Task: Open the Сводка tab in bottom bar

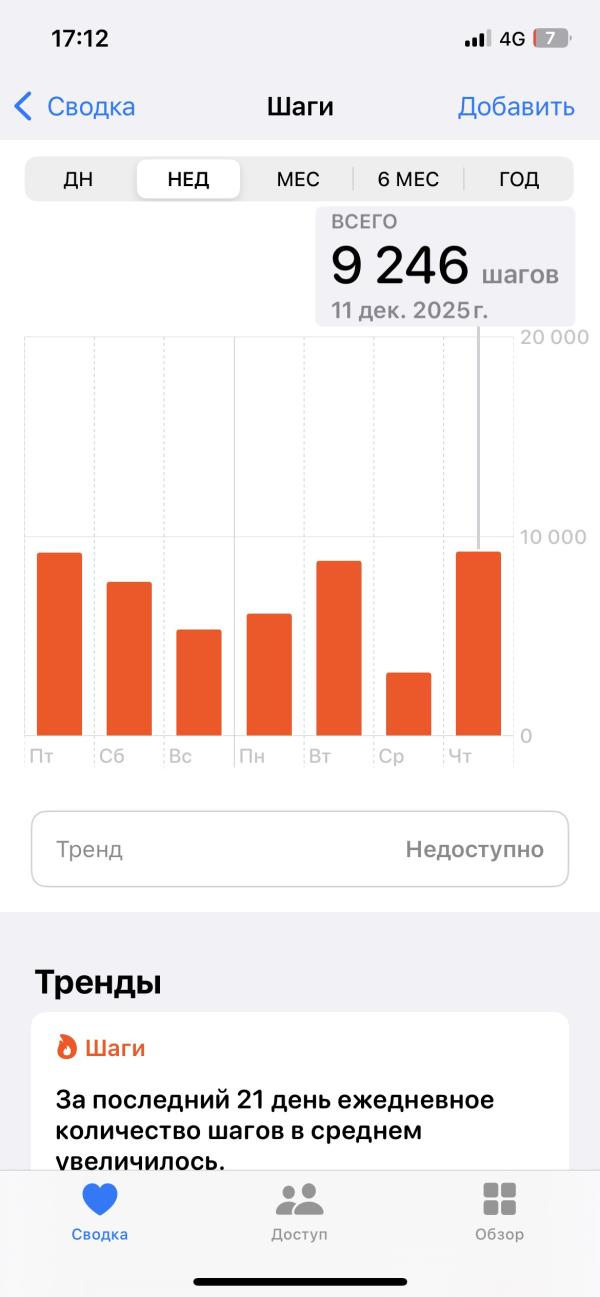Action: 100,1212
